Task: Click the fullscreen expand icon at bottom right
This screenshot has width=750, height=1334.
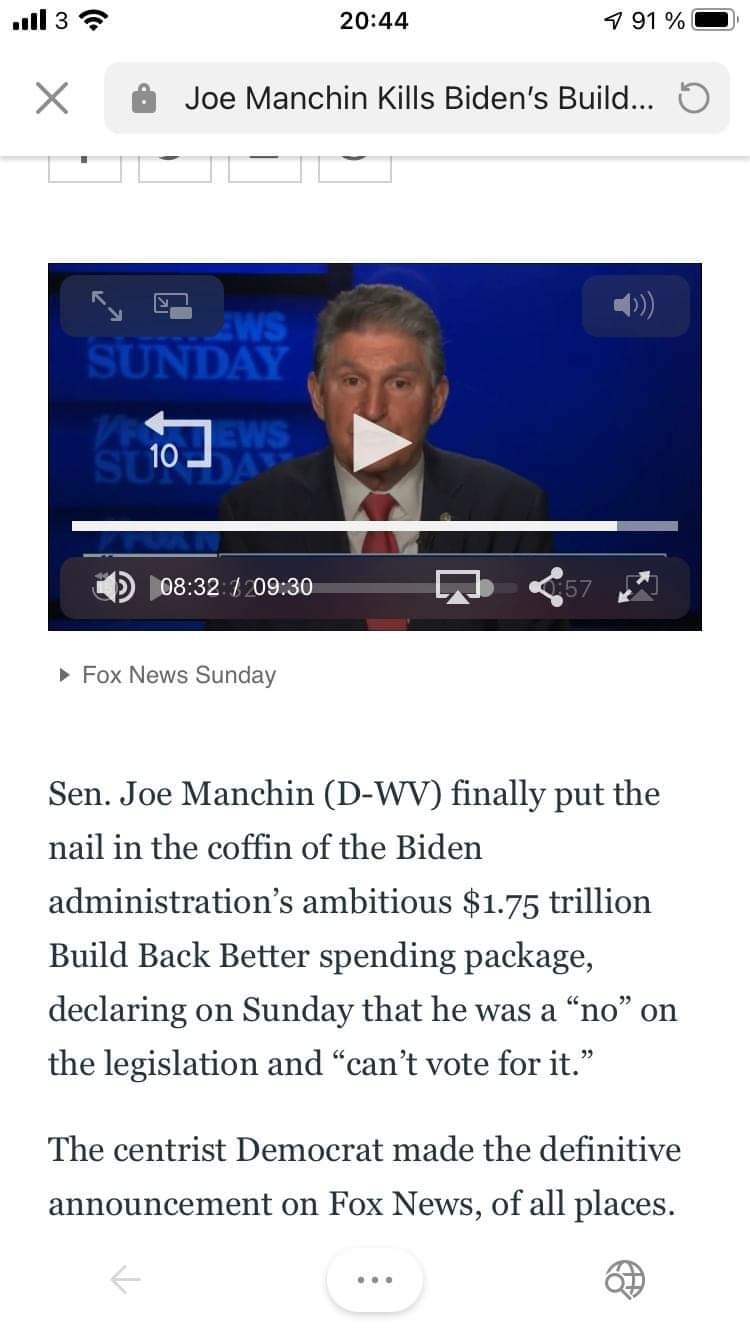Action: point(641,586)
